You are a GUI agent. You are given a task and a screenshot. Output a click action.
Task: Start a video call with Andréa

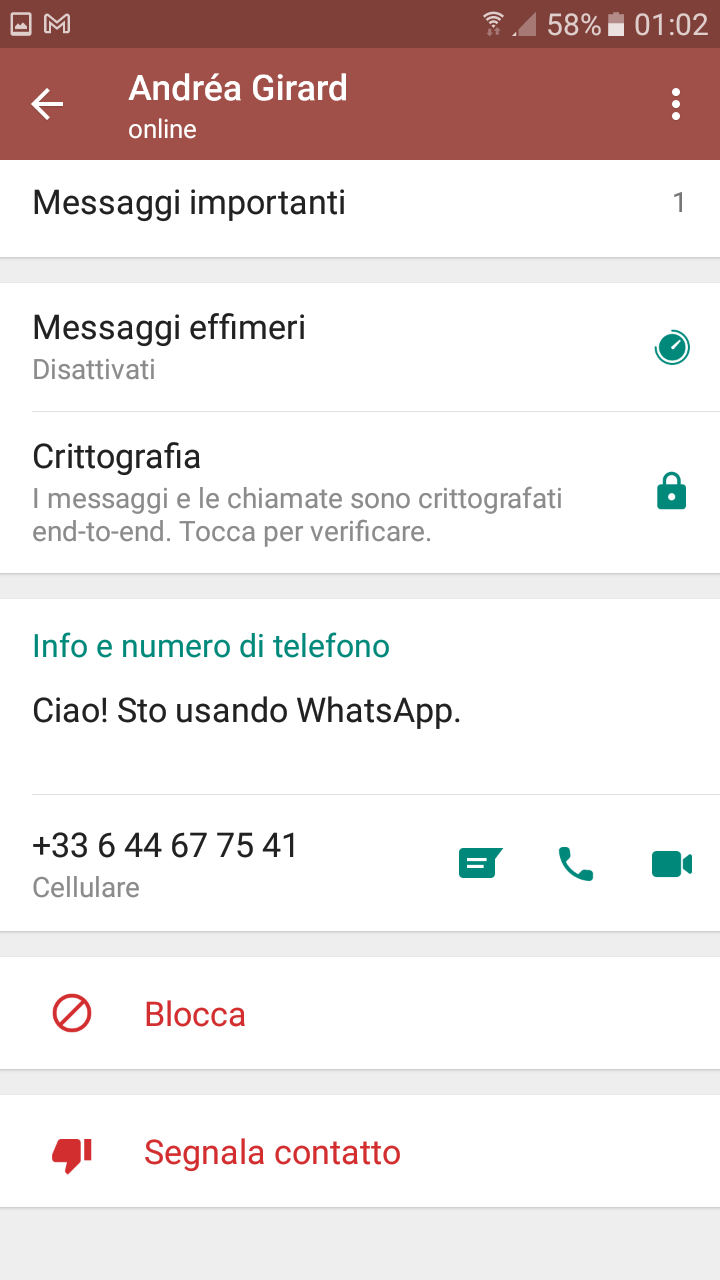[x=672, y=863]
